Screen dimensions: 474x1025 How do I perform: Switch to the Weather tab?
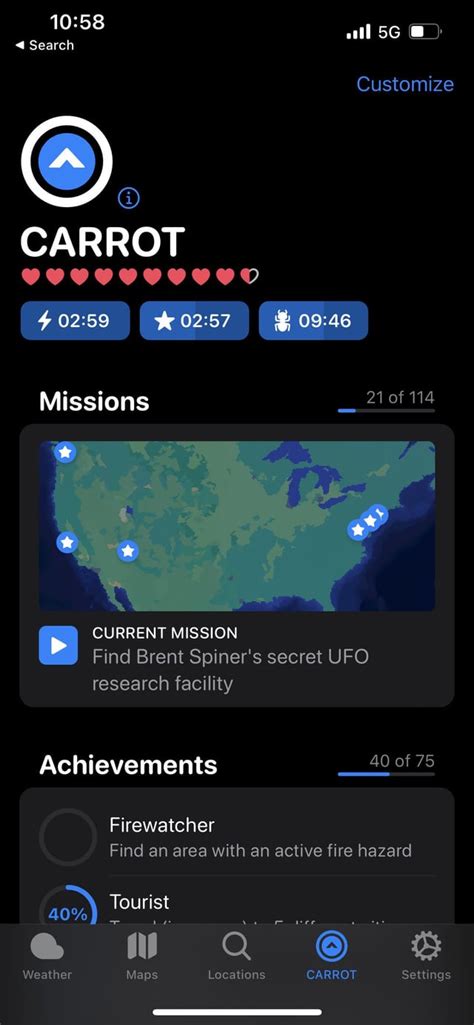(47, 956)
